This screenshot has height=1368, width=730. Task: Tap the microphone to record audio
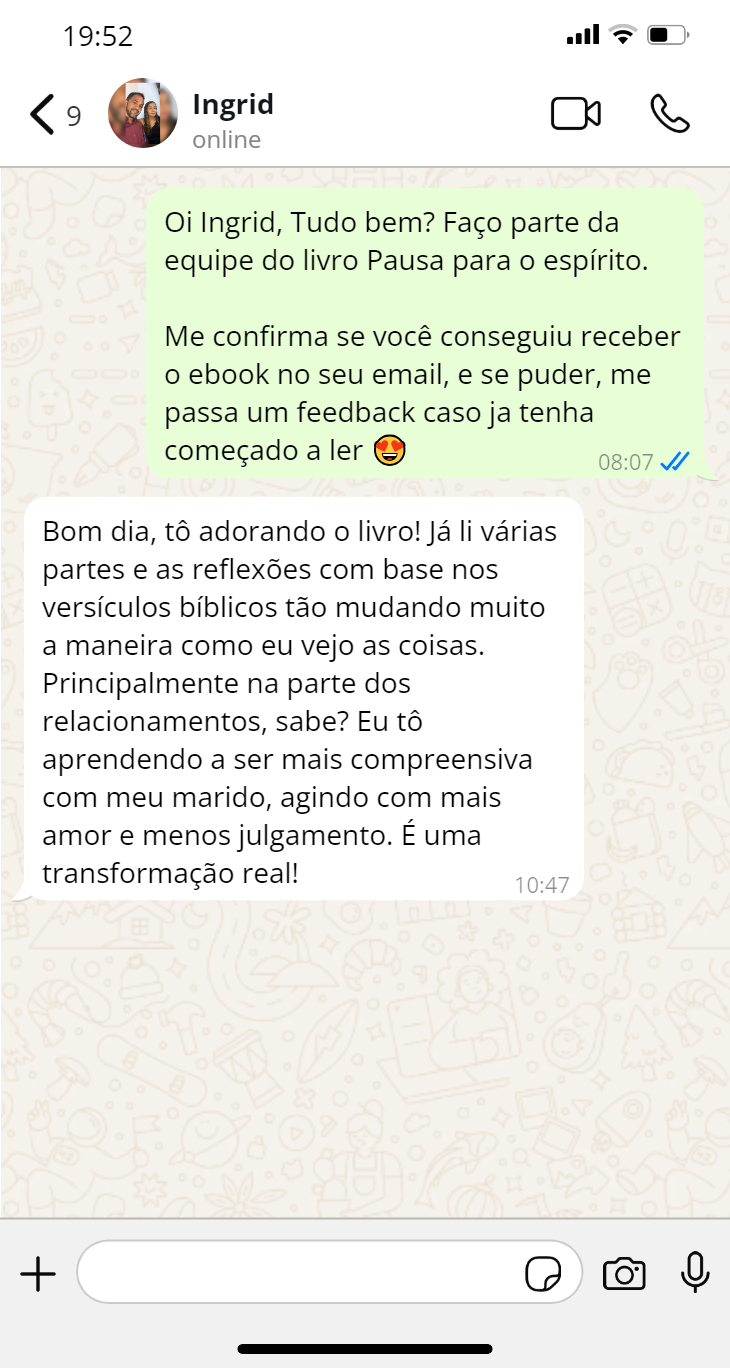pyautogui.click(x=695, y=1272)
